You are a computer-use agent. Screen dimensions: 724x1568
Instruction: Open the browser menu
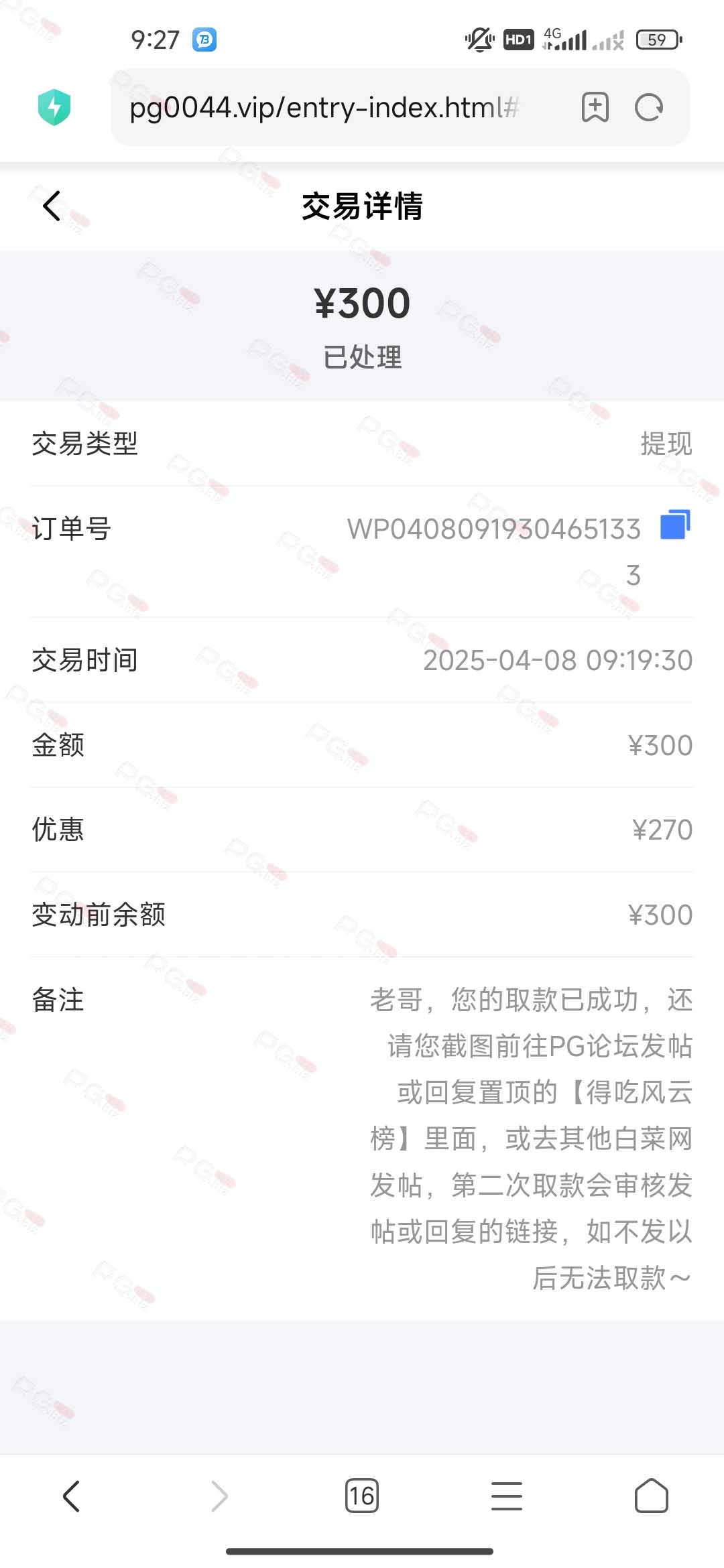pyautogui.click(x=507, y=1496)
